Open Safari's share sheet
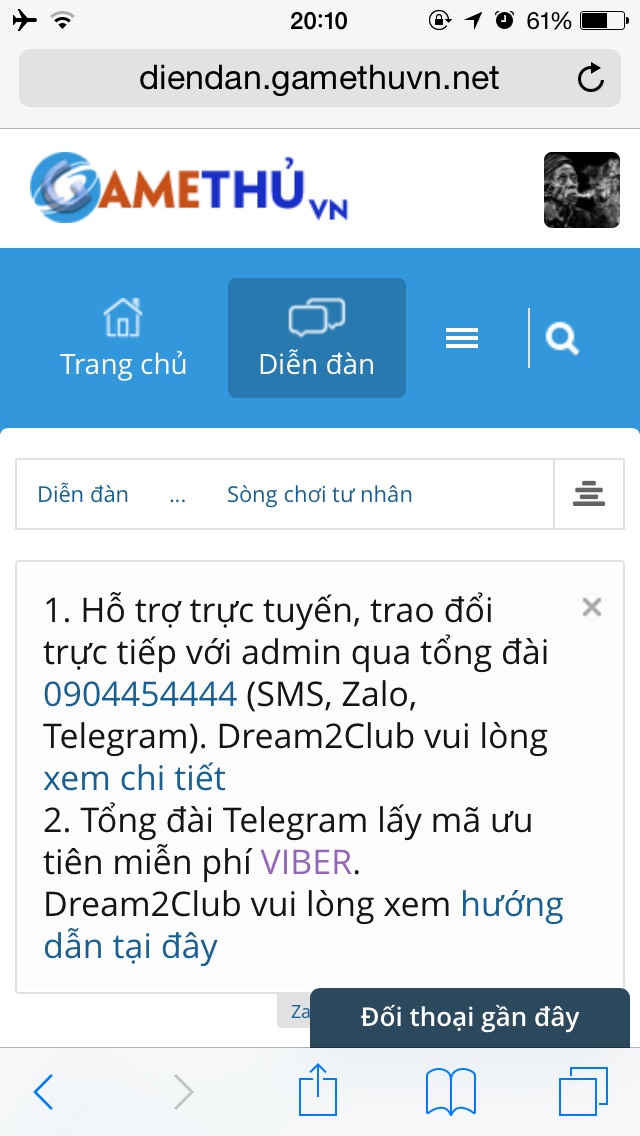Screen dimensions: 640x1136 pos(317,1088)
